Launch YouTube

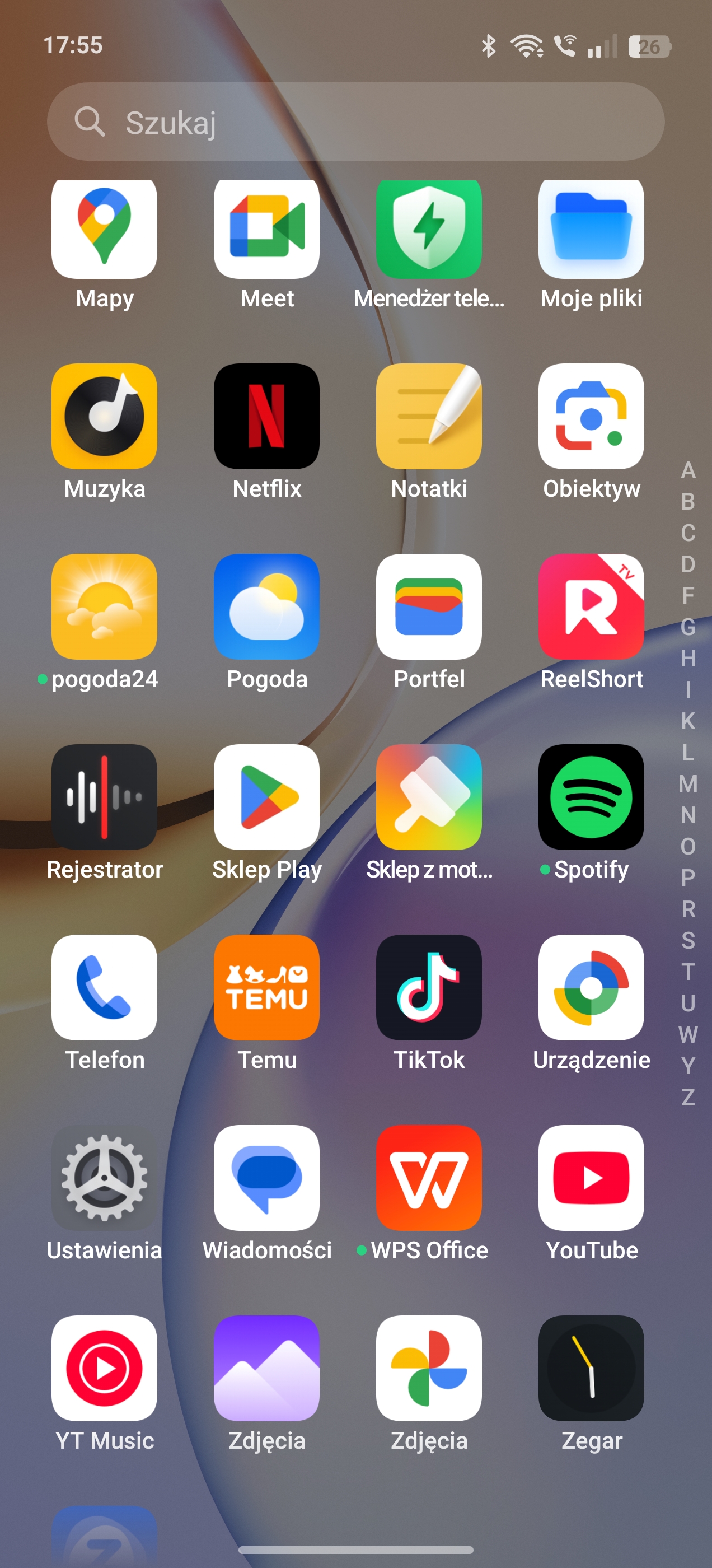click(x=591, y=1178)
